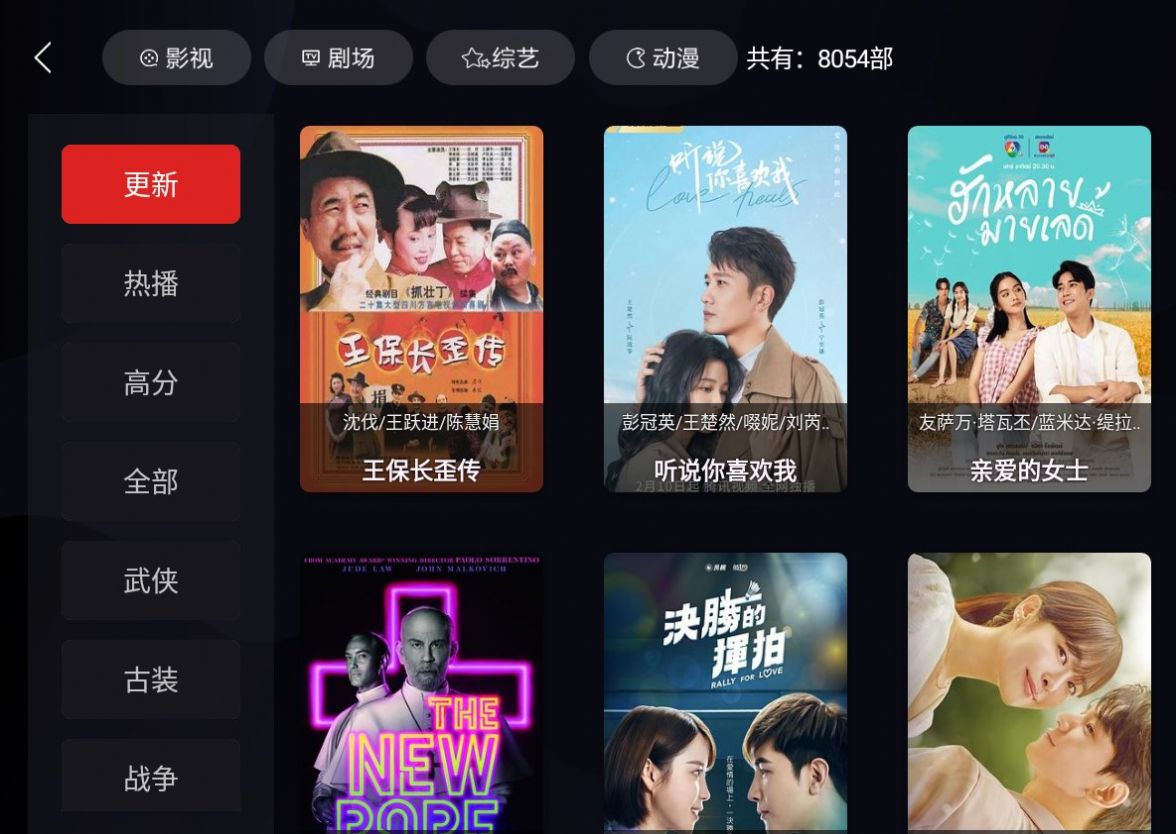The width and height of the screenshot is (1176, 834).
Task: Switch to the 影视 category
Action: coord(176,58)
